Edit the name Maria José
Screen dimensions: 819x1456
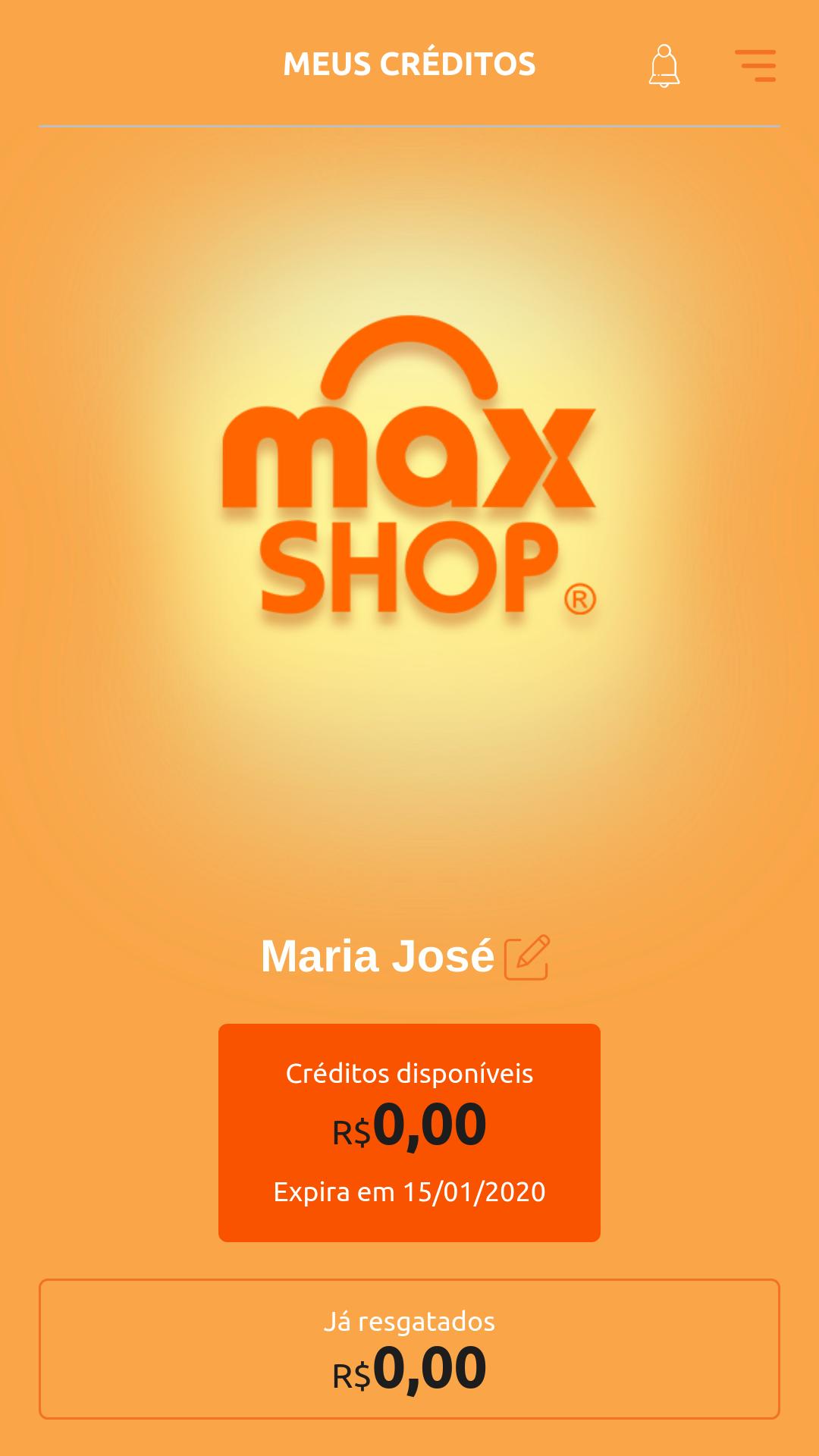coord(526,957)
